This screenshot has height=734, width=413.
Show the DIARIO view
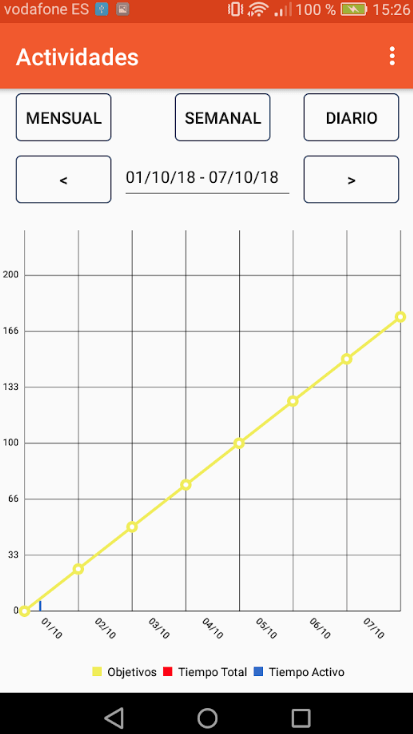351,117
